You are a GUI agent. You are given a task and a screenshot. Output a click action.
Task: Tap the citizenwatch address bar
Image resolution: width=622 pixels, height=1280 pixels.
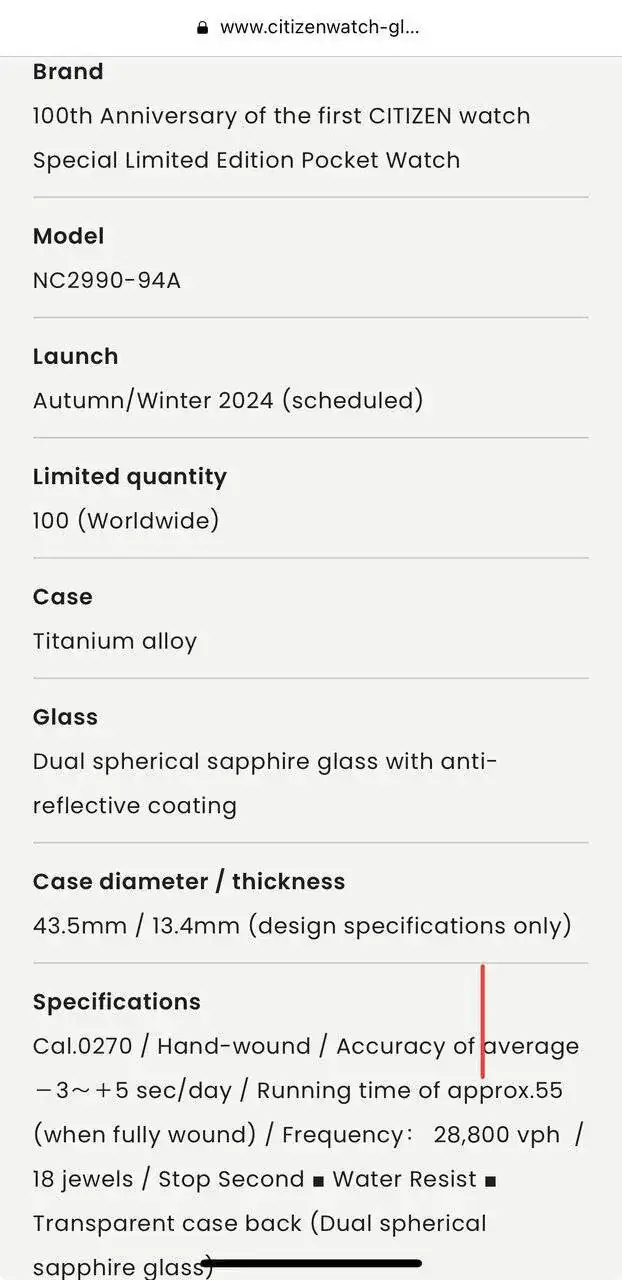click(x=310, y=28)
